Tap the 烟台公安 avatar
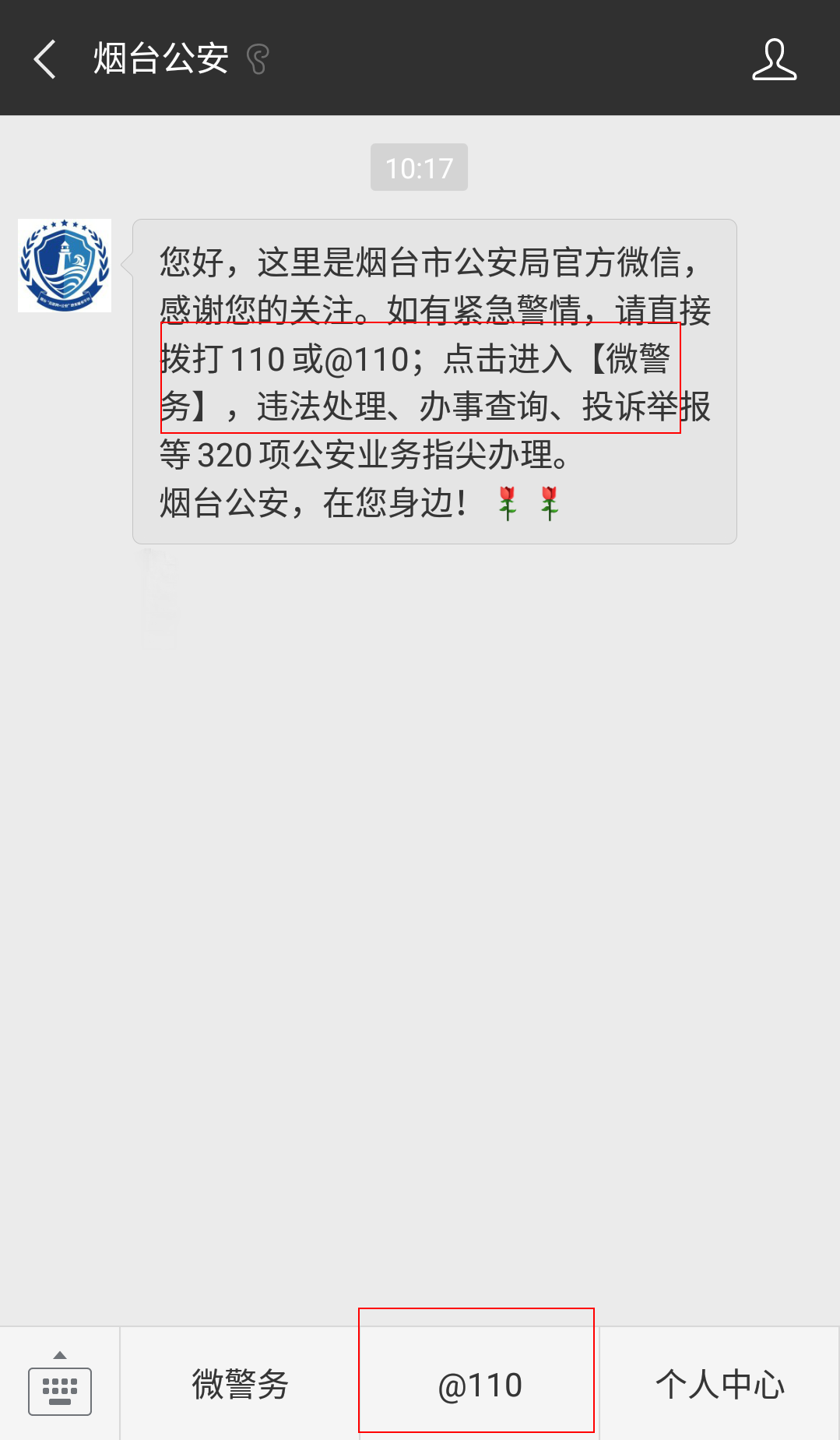The image size is (840, 1440). tap(65, 266)
